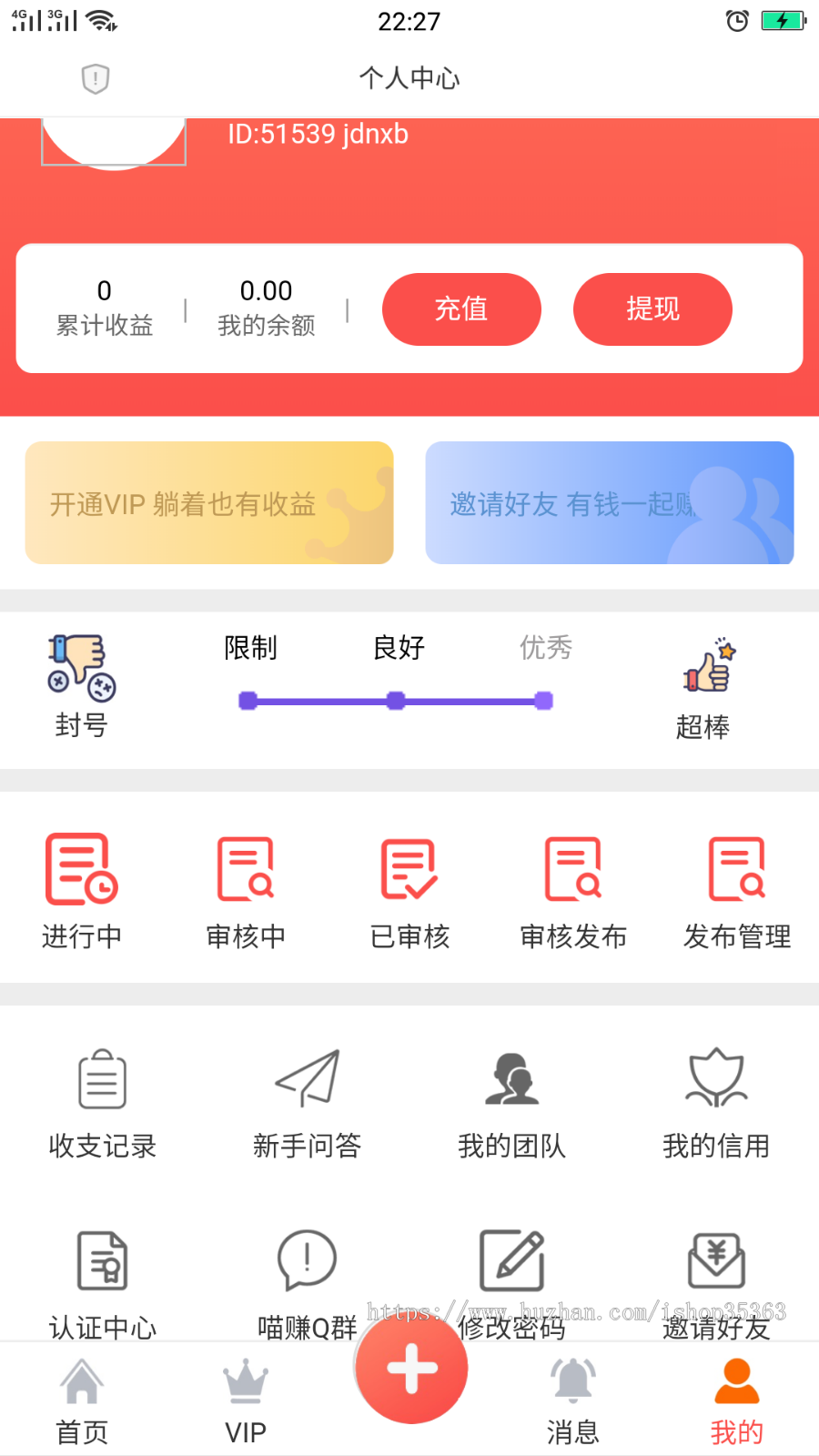Check 我的信用

716,1103
